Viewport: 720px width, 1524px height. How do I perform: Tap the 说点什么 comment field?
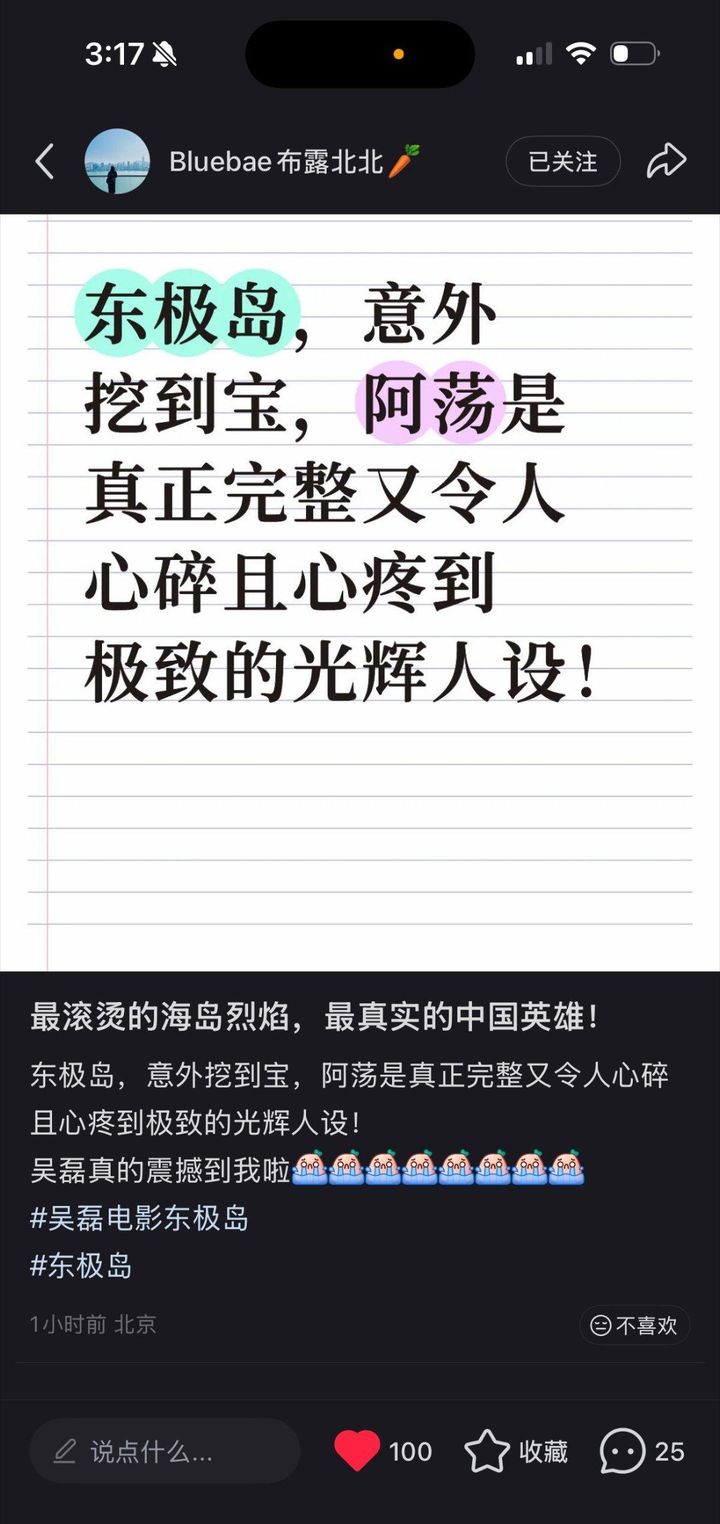tap(165, 1451)
